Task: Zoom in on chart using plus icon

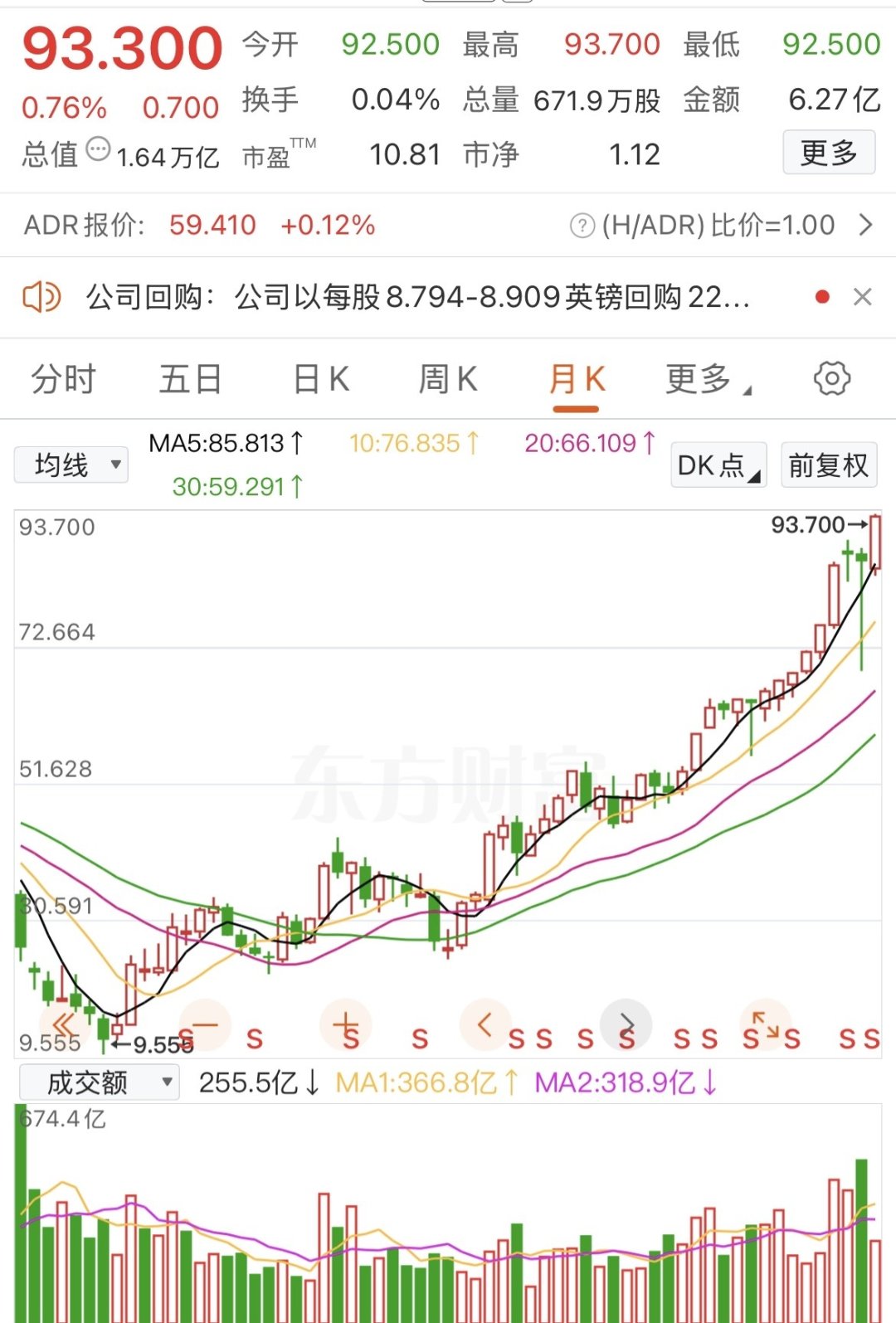Action: tap(347, 1024)
